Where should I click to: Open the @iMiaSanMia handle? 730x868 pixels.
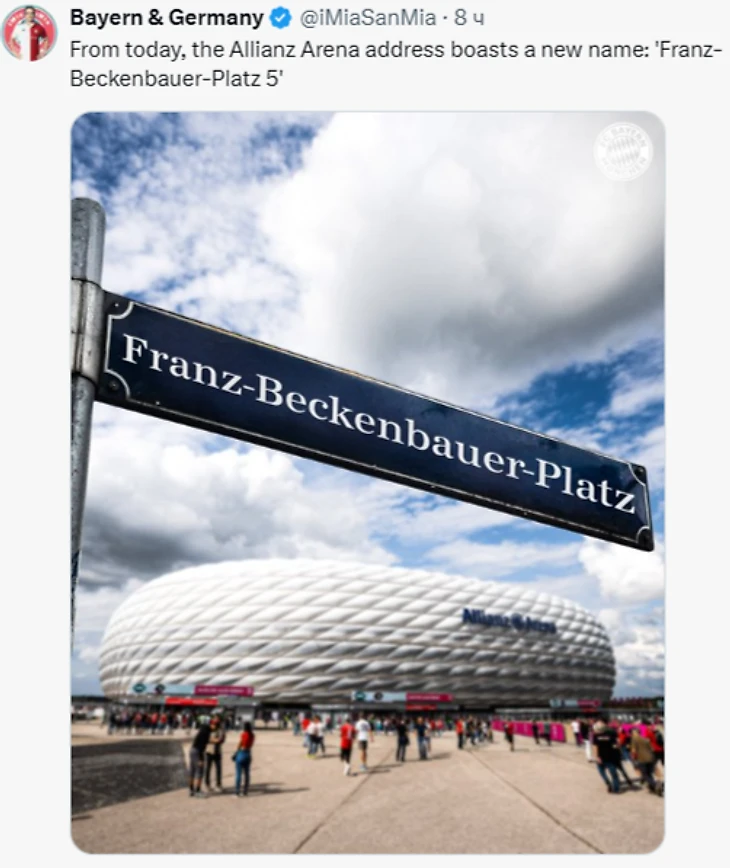pos(368,18)
